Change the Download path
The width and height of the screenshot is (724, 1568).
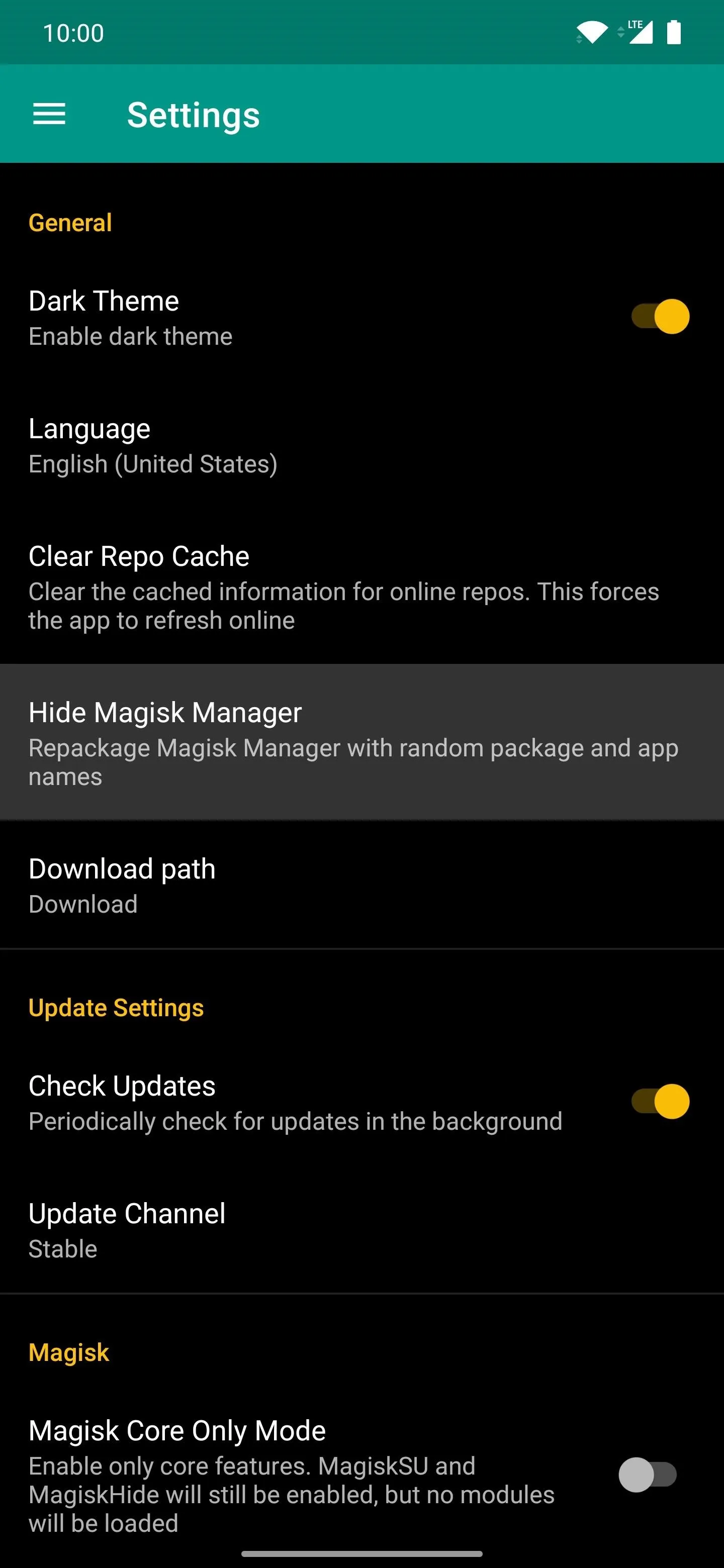(x=361, y=885)
